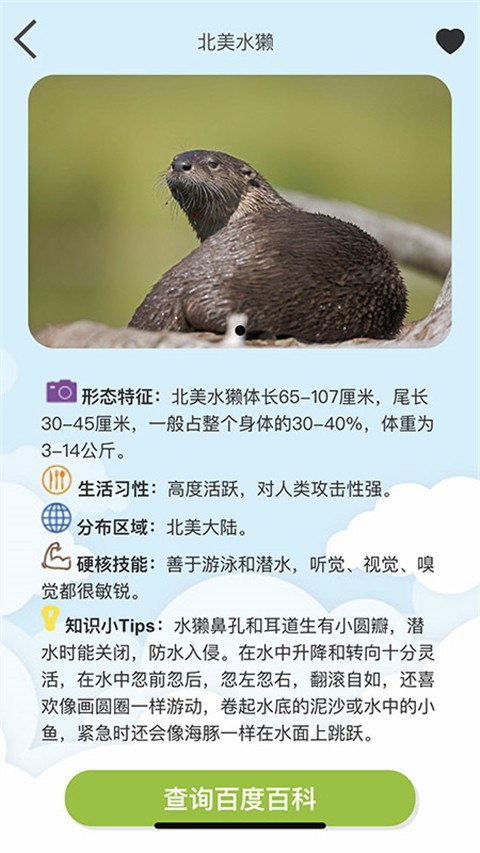Go back using the top-left arrow
The width and height of the screenshot is (480, 853).
26,40
